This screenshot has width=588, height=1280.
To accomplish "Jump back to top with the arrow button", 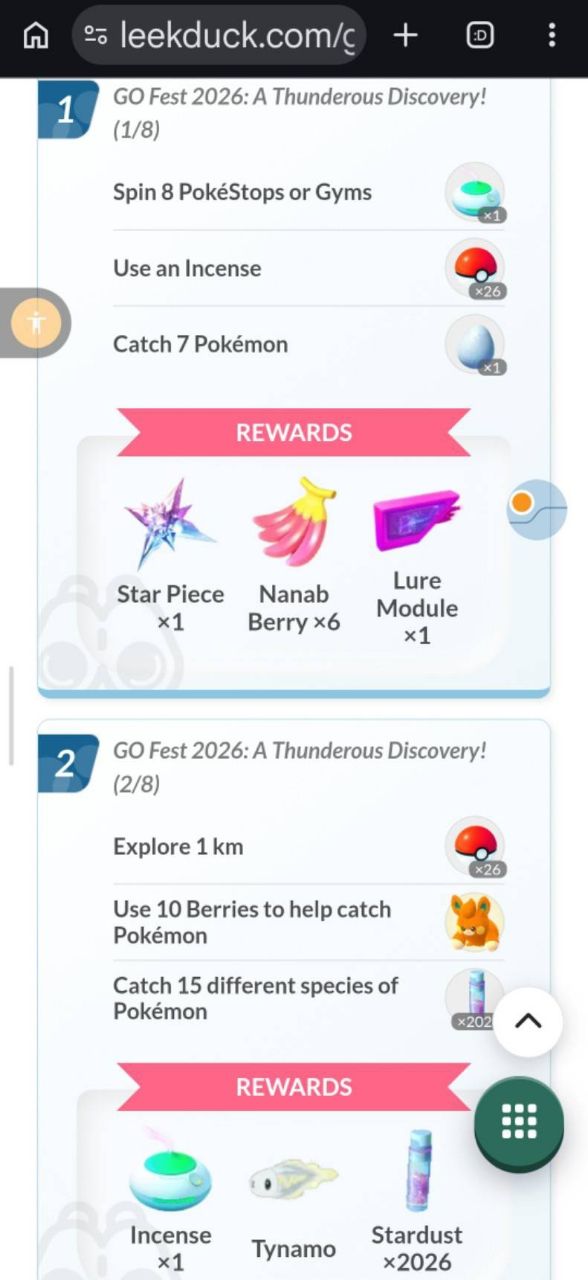I will [528, 1021].
